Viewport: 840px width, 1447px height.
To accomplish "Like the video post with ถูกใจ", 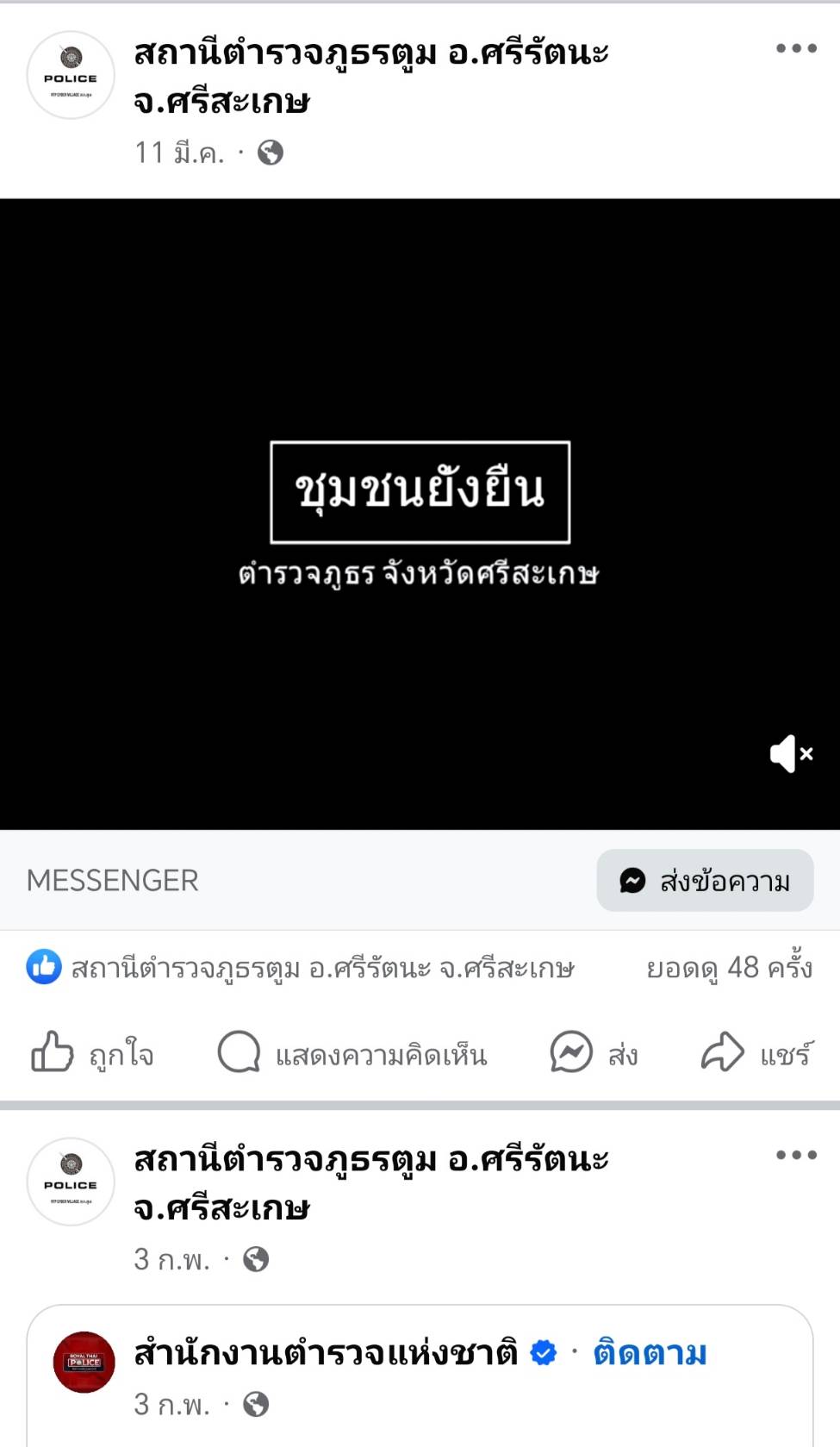I will [x=92, y=1053].
